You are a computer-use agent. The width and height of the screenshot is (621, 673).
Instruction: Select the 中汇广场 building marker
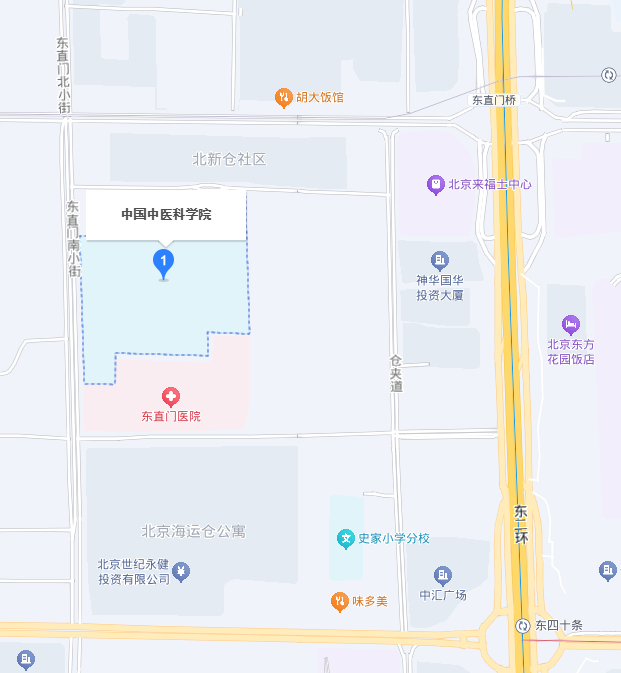443,575
